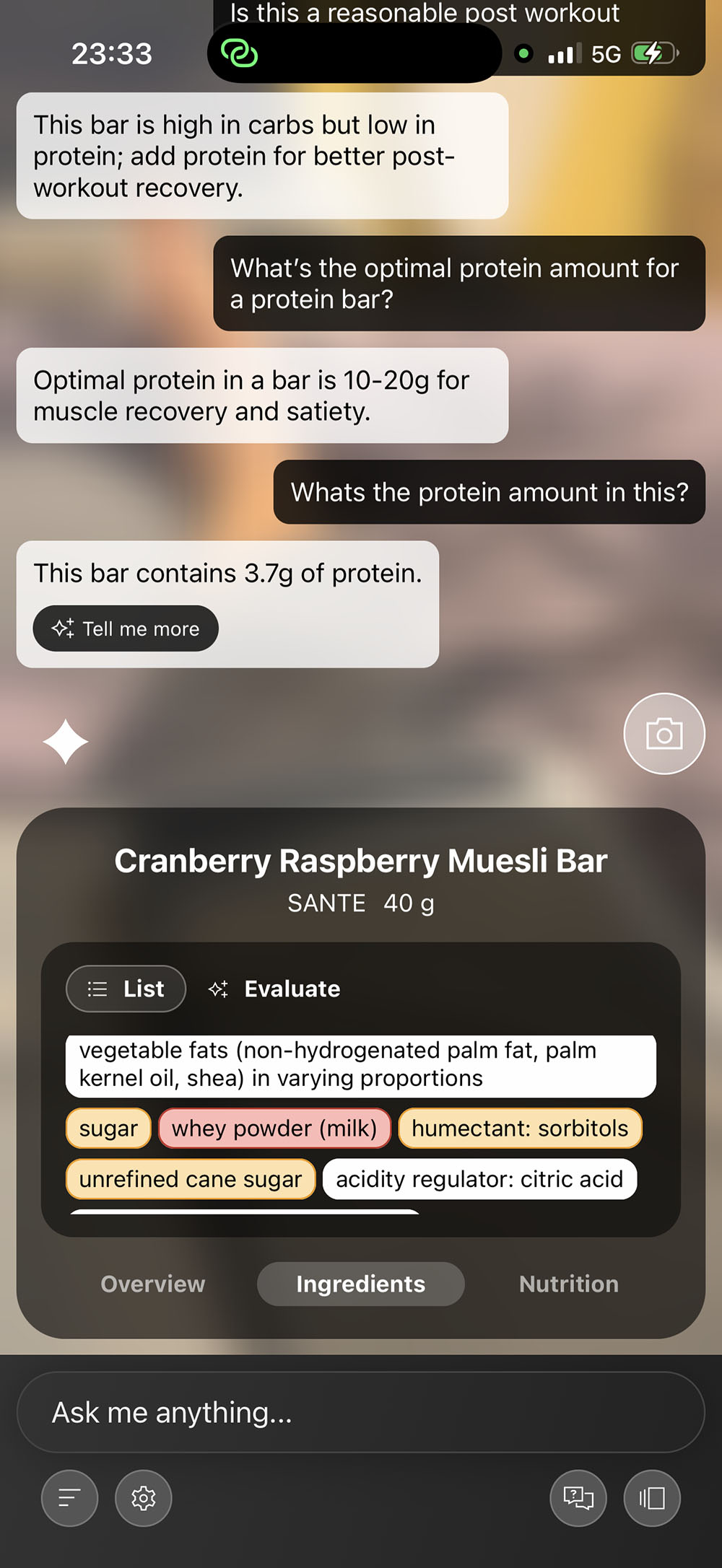Tap the Tell me more button
This screenshot has width=722, height=1568.
coord(126,628)
